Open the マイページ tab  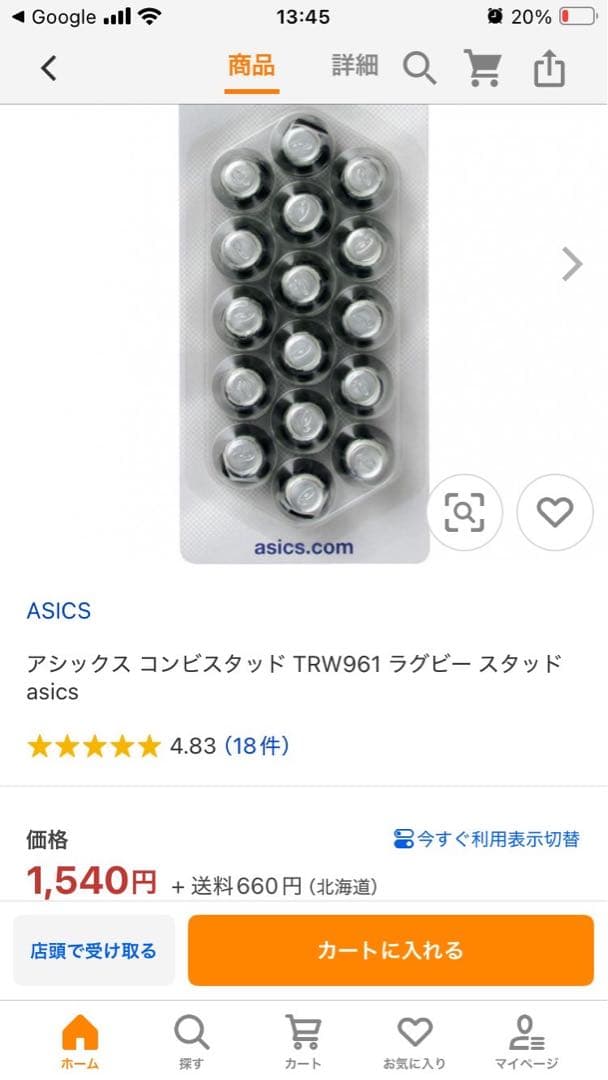click(x=526, y=1041)
